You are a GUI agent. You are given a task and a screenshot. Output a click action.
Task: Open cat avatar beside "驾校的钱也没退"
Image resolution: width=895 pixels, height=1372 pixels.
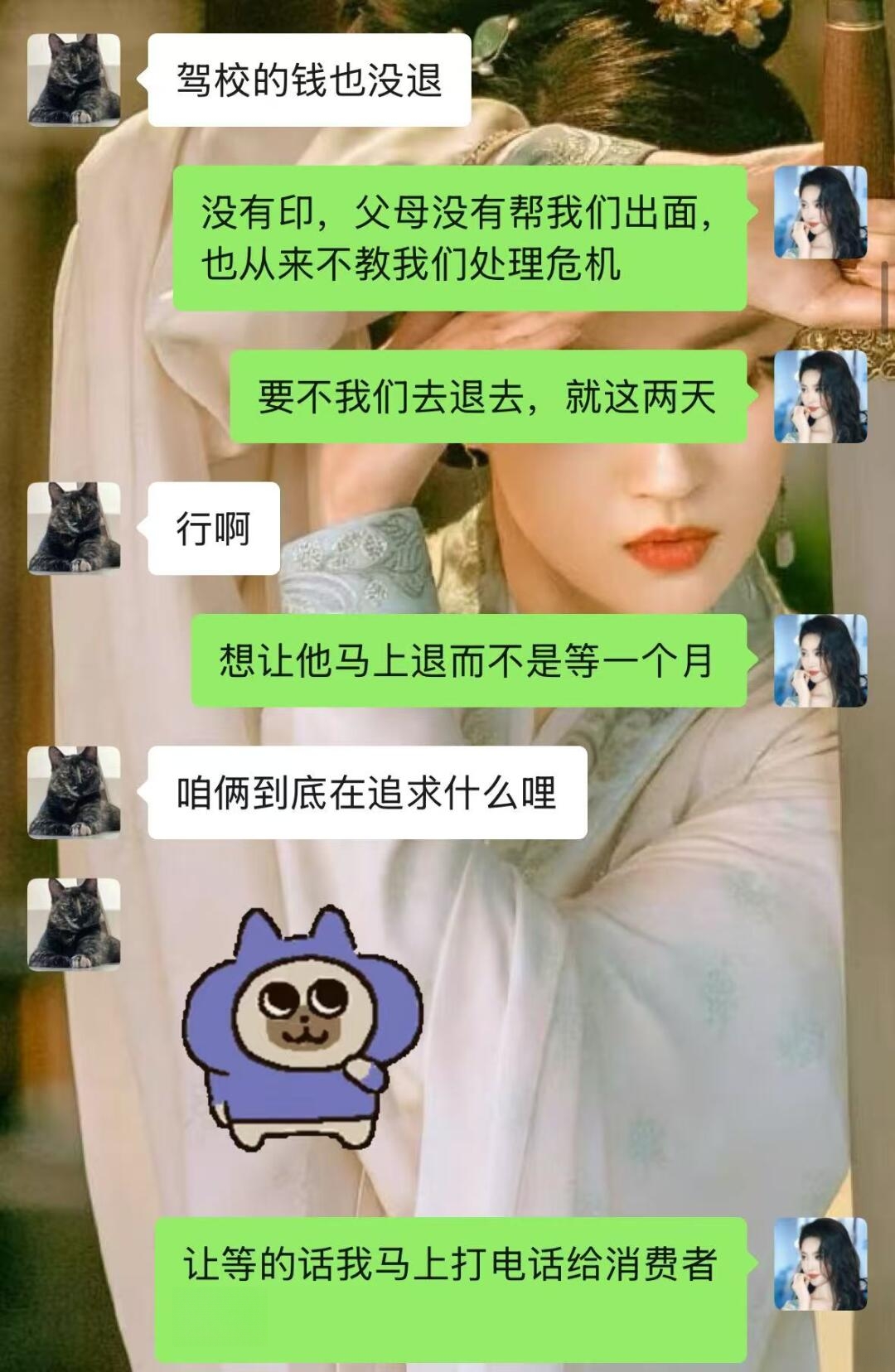pyautogui.click(x=74, y=80)
